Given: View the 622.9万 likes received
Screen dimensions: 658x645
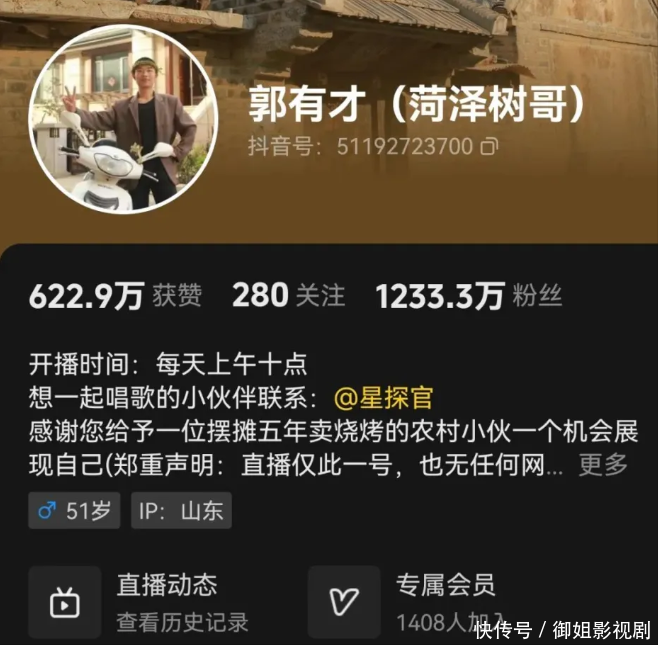Looking at the screenshot, I should 115,296.
